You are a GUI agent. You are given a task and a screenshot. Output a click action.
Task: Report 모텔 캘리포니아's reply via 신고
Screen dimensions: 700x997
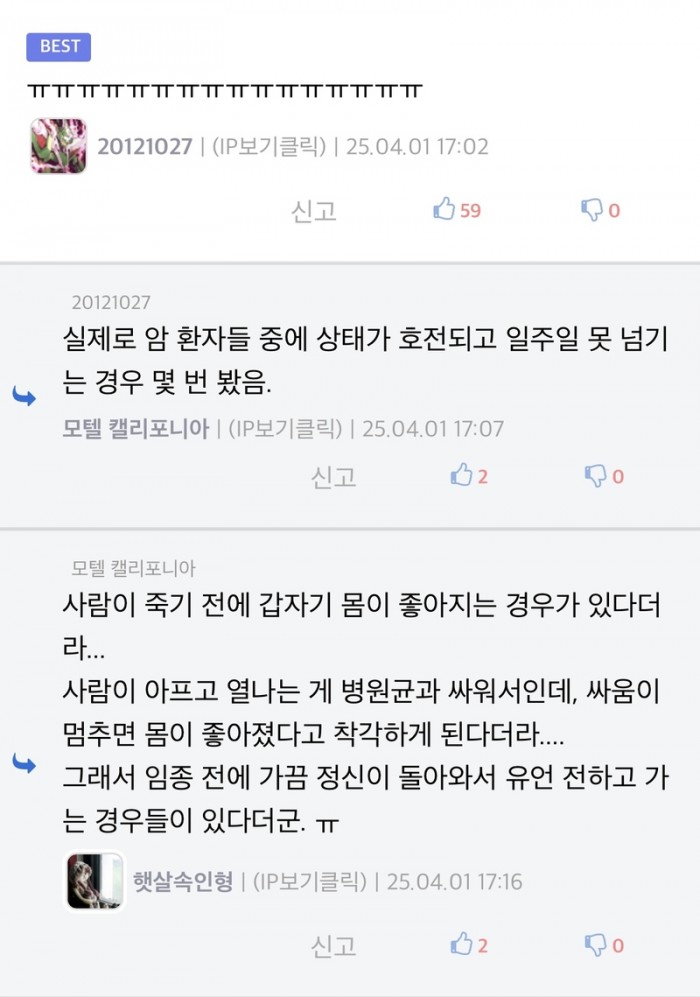(x=333, y=477)
